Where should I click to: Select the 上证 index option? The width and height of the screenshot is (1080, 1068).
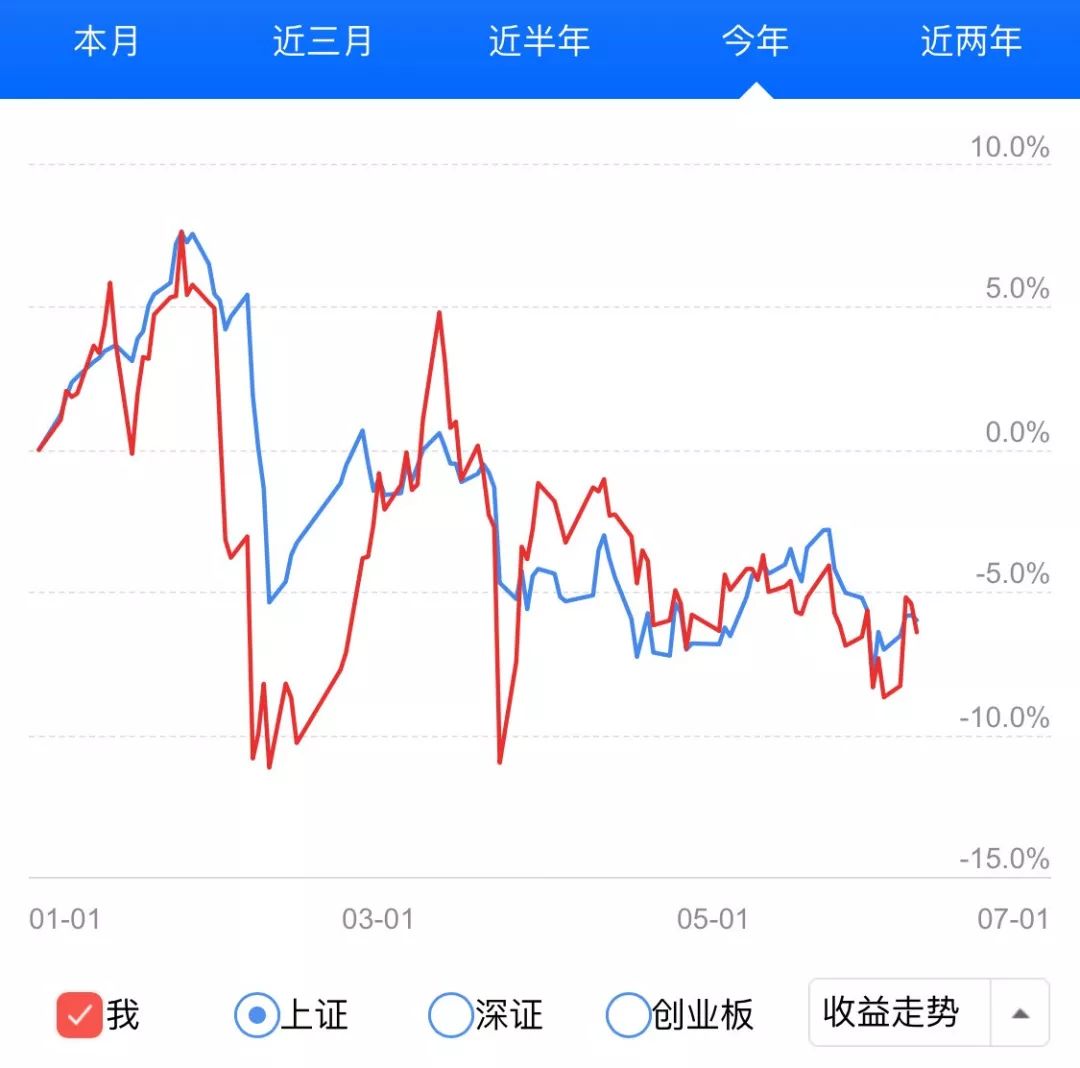tap(258, 1015)
